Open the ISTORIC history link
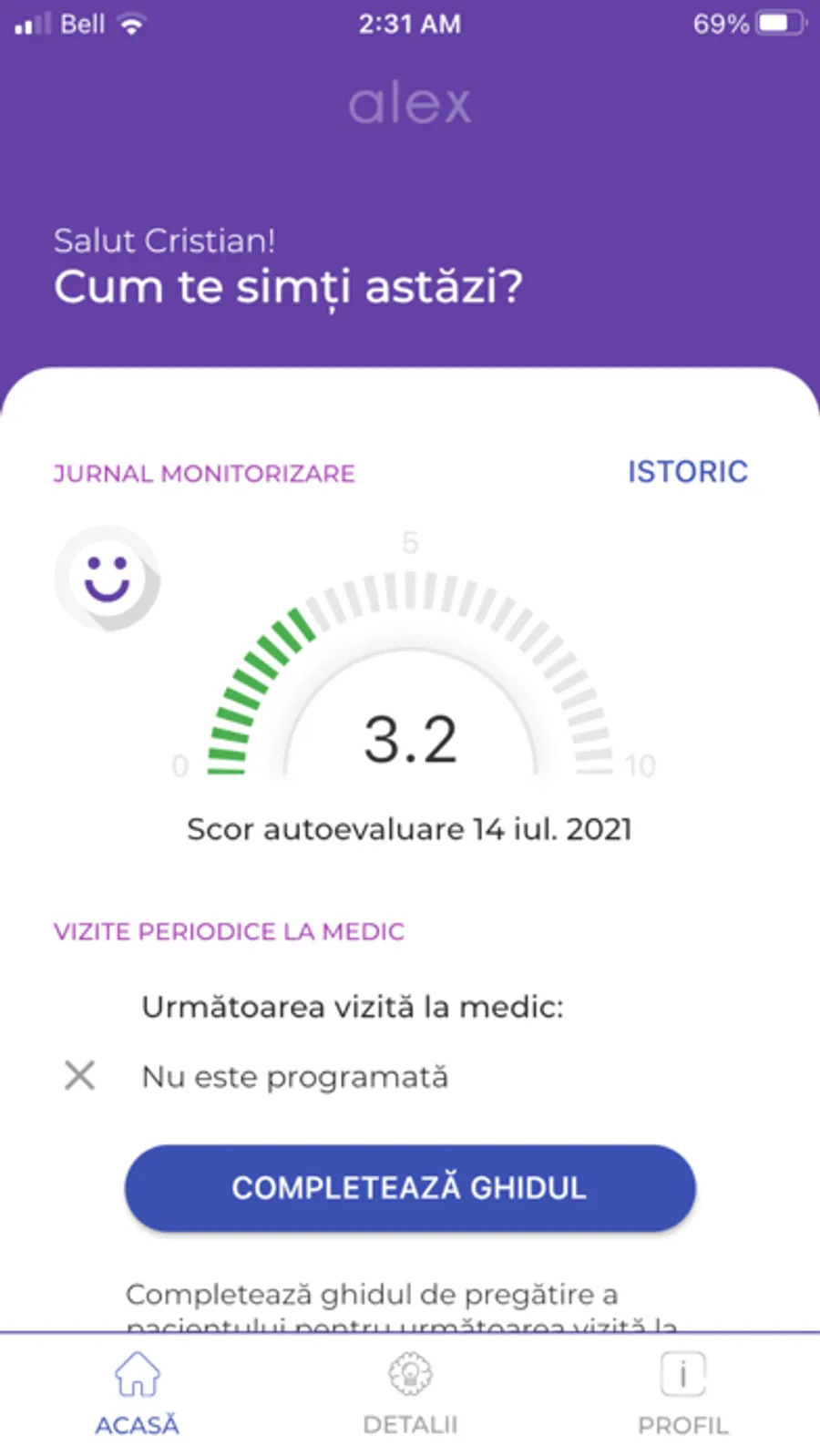Screen dimensions: 820x1456 click(x=687, y=471)
